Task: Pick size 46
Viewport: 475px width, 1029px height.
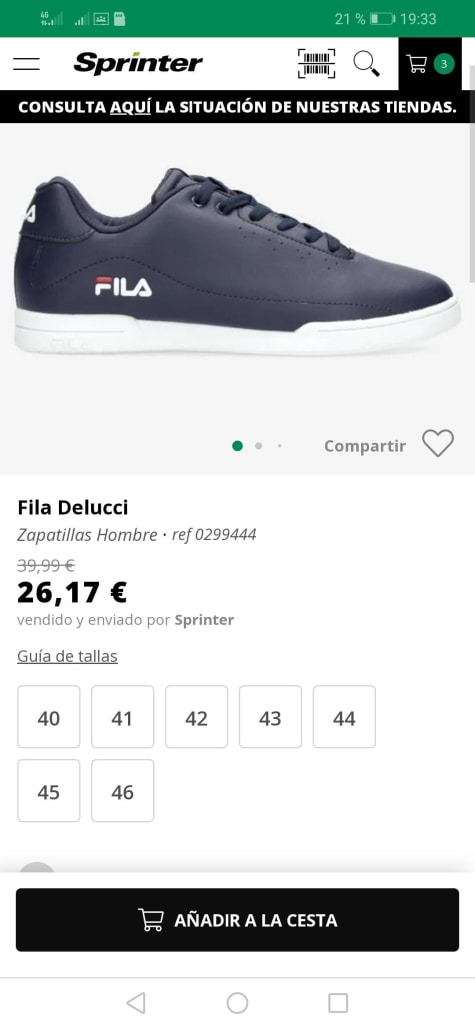Action: point(122,791)
